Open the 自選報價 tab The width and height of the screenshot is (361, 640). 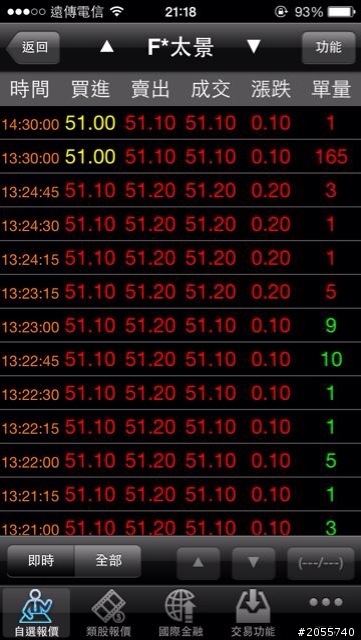[x=36, y=613]
